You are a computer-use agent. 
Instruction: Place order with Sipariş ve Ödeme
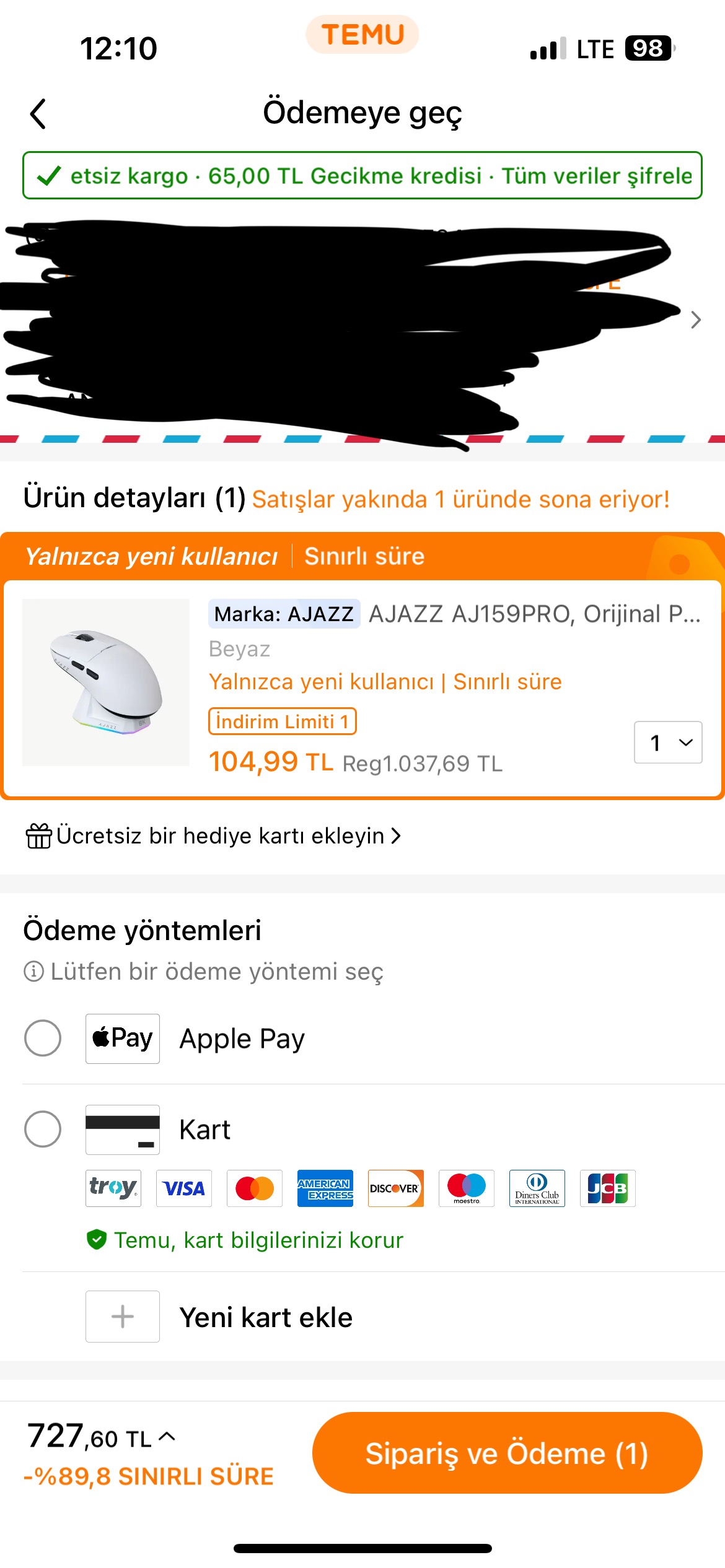coord(506,1453)
